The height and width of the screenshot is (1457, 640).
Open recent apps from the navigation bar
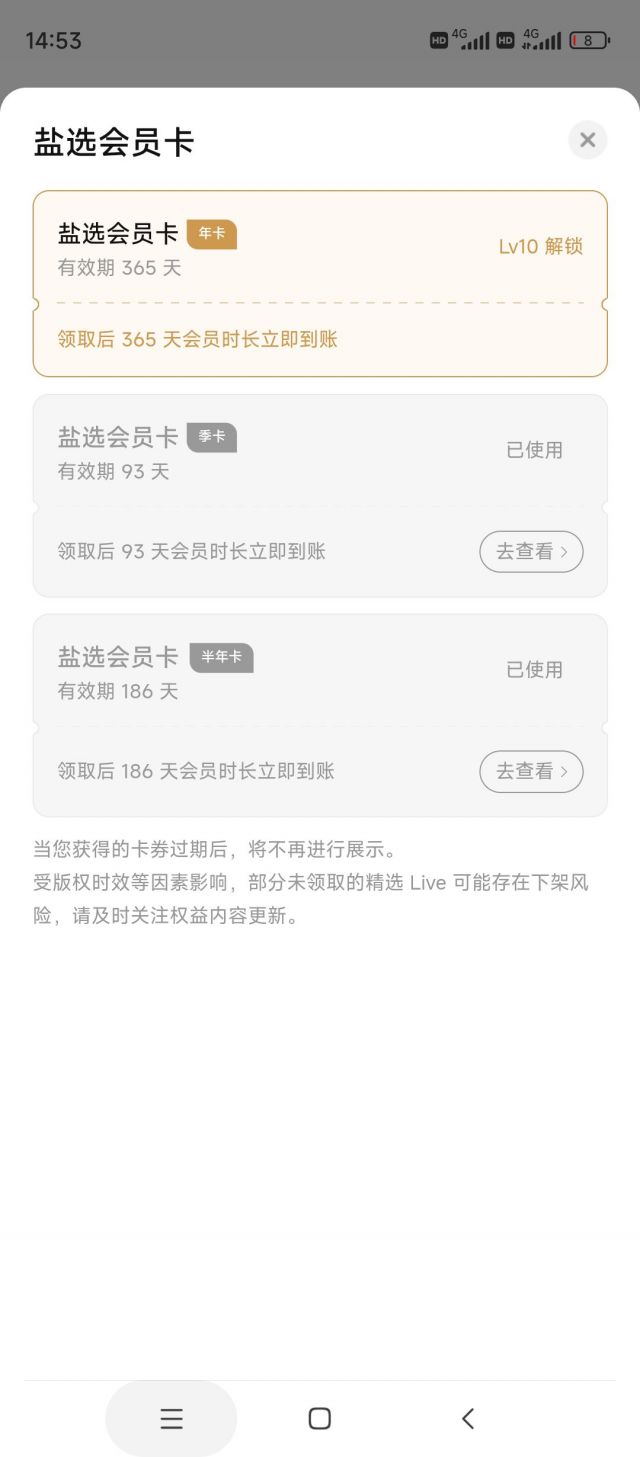pyautogui.click(x=171, y=1418)
